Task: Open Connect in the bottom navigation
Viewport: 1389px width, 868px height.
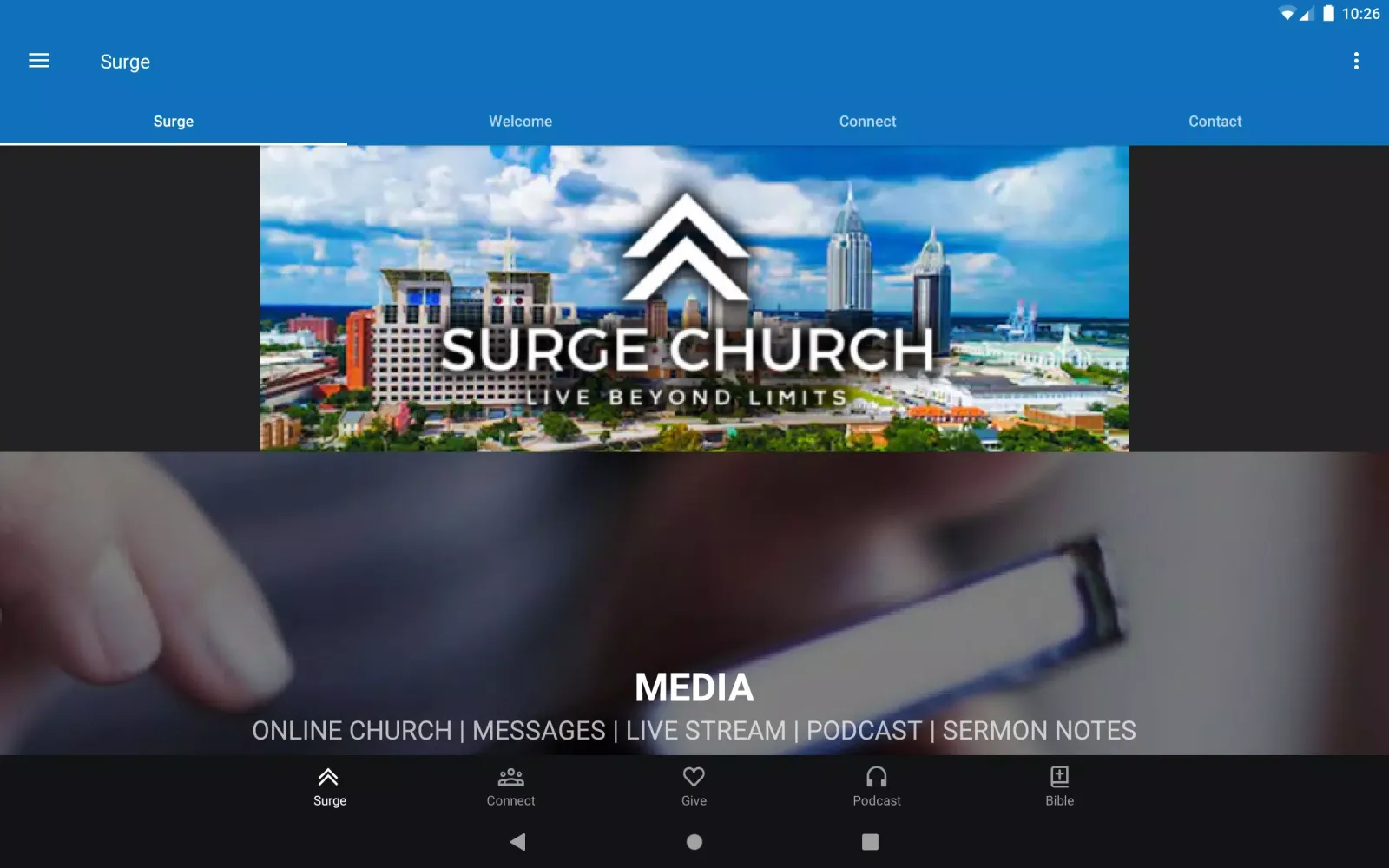Action: [510, 786]
